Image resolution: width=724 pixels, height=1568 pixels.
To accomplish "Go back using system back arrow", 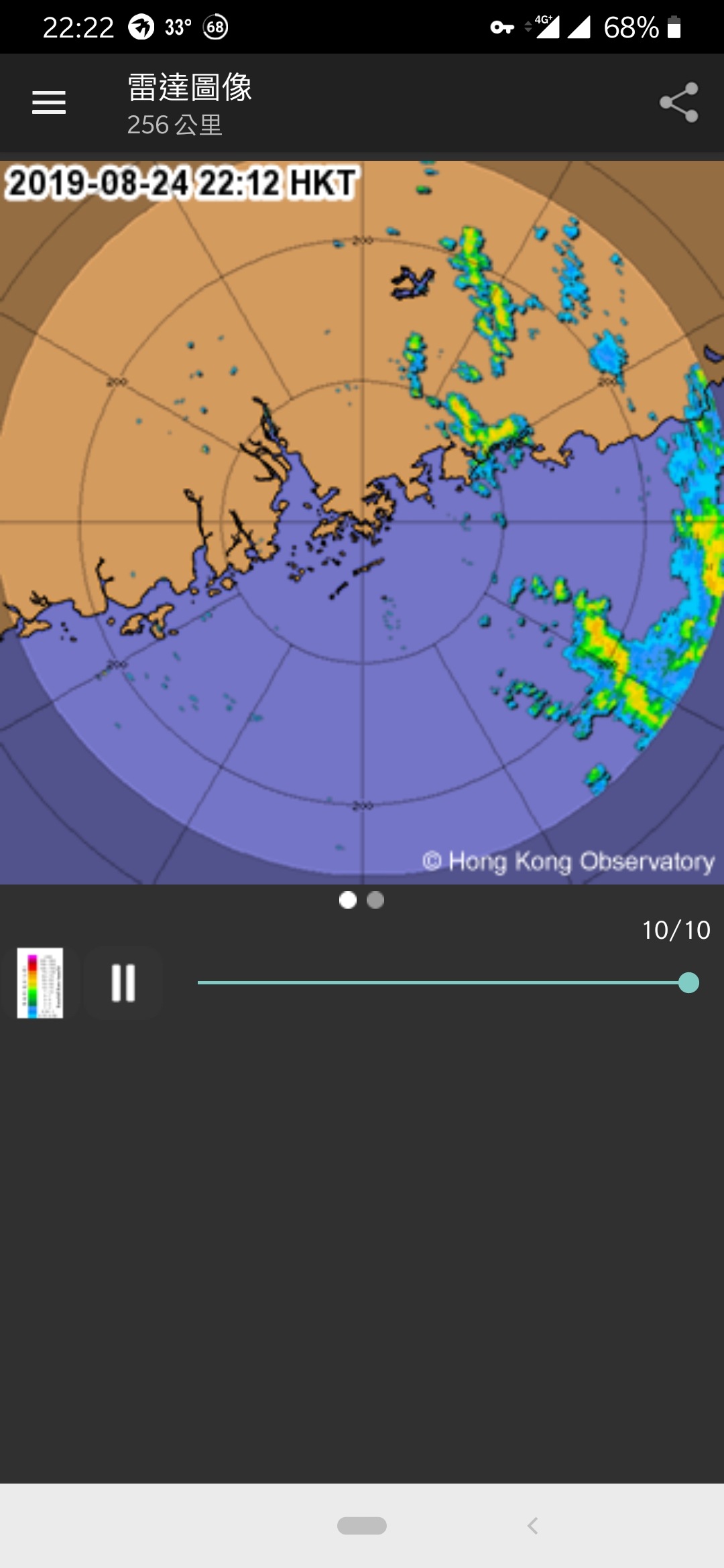I will (533, 1526).
